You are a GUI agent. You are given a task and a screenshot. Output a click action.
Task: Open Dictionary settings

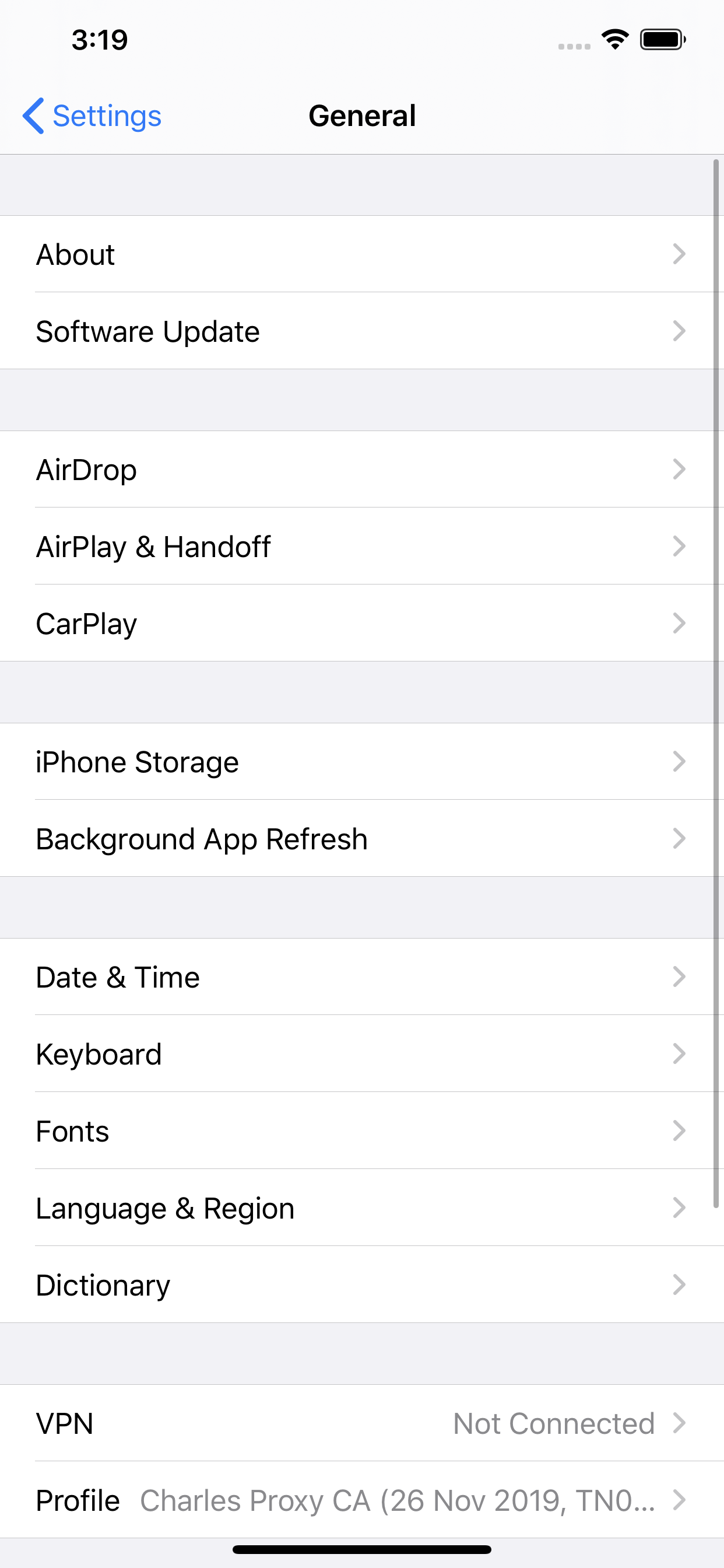[361, 1286]
